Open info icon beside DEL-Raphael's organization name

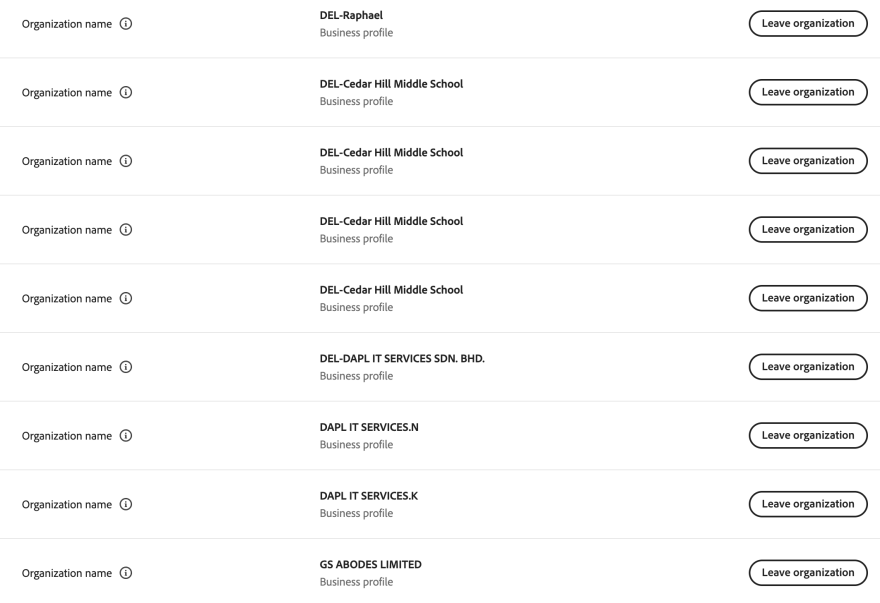tap(126, 24)
